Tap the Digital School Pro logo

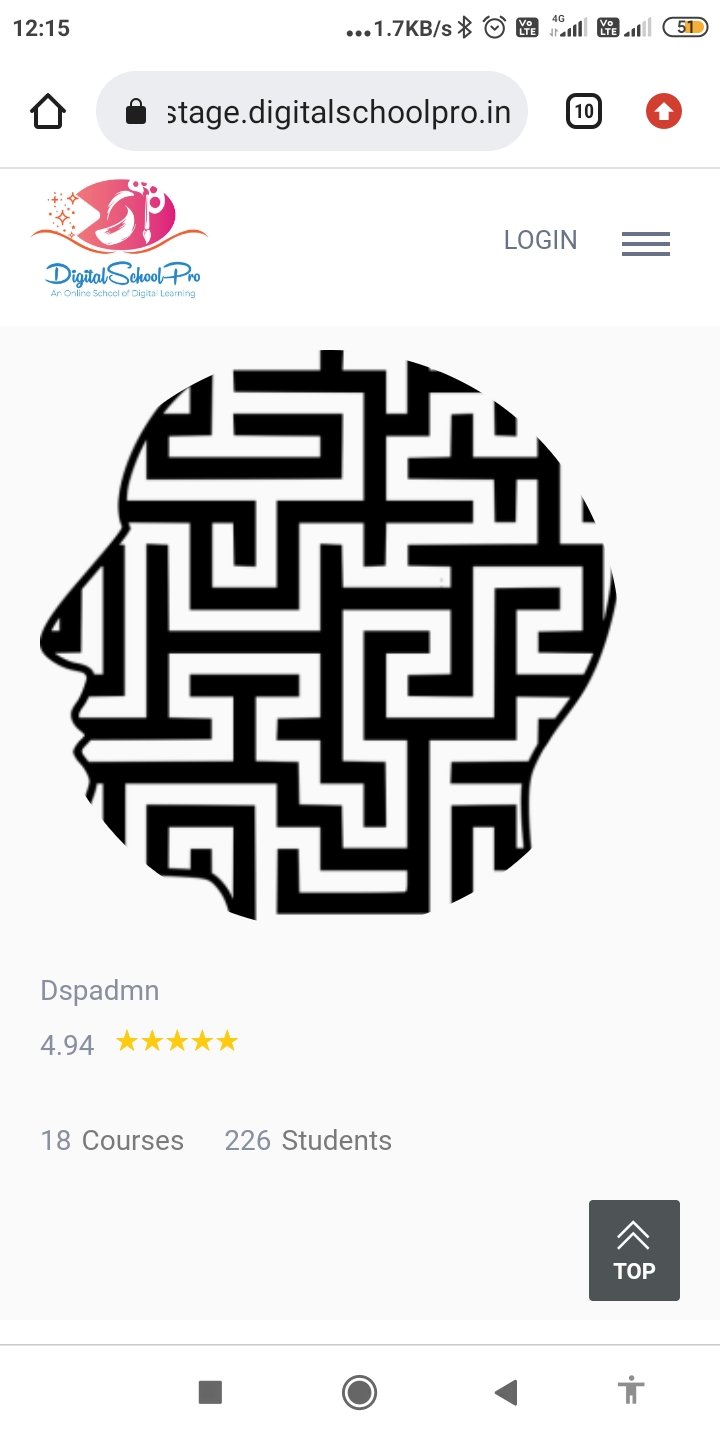click(x=120, y=240)
